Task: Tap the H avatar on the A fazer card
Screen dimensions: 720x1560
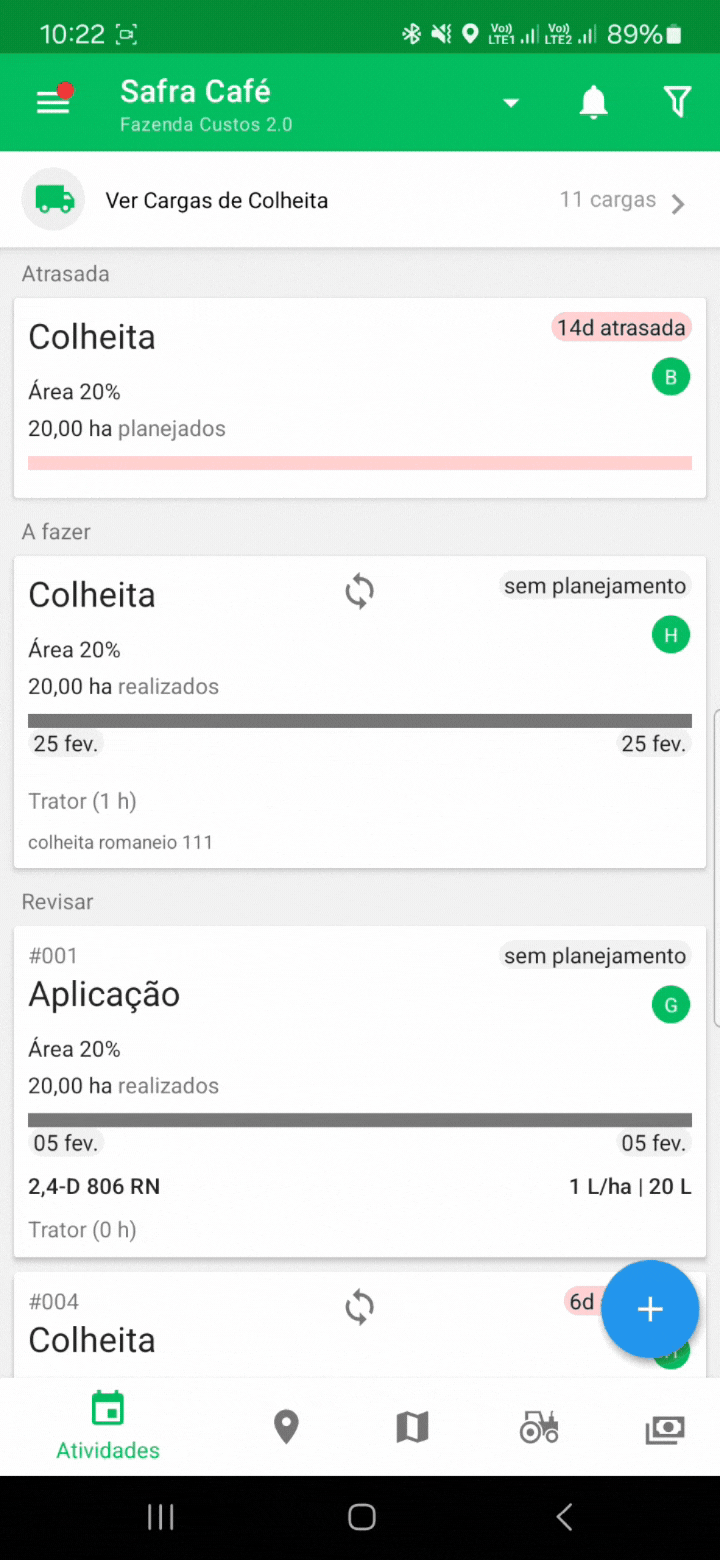Action: point(671,634)
